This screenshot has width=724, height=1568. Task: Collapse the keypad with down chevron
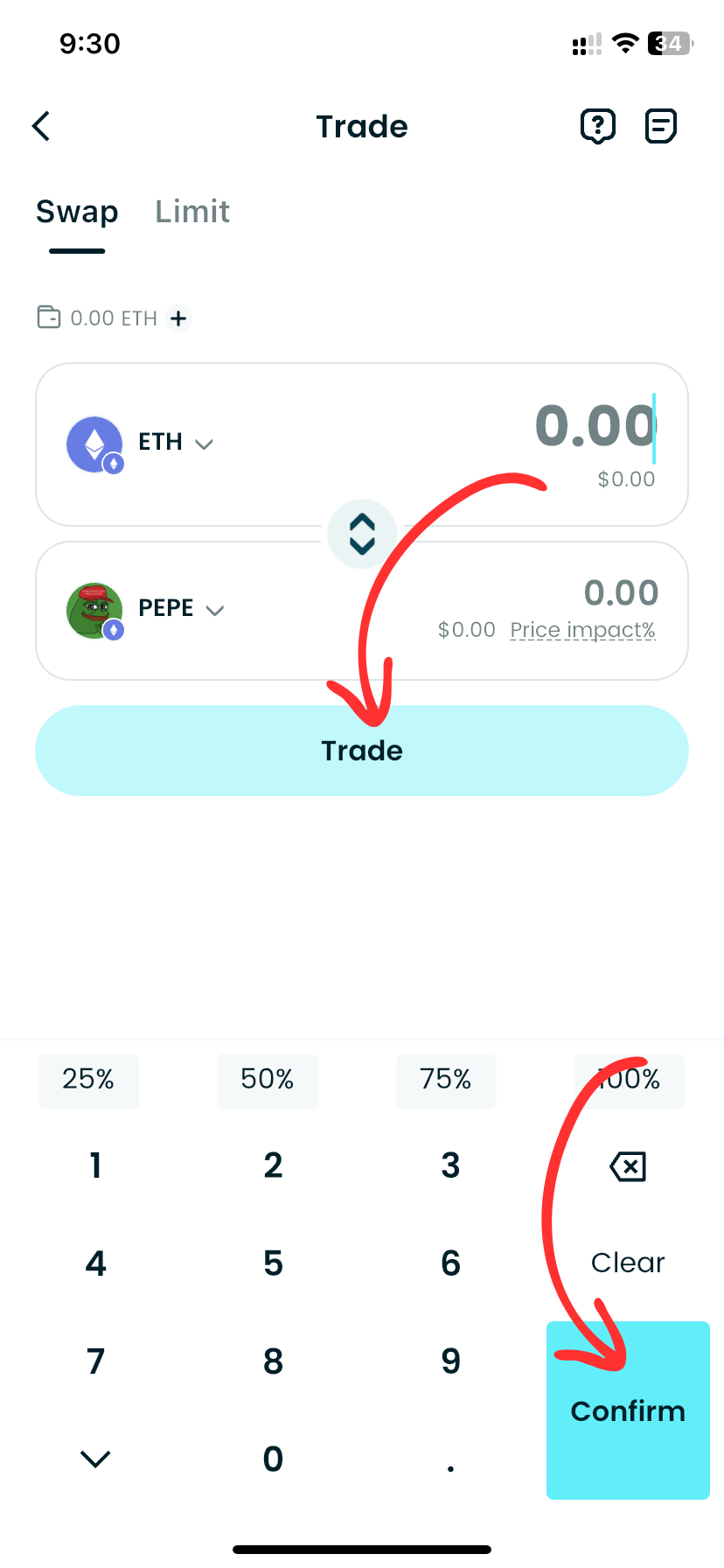click(95, 1458)
